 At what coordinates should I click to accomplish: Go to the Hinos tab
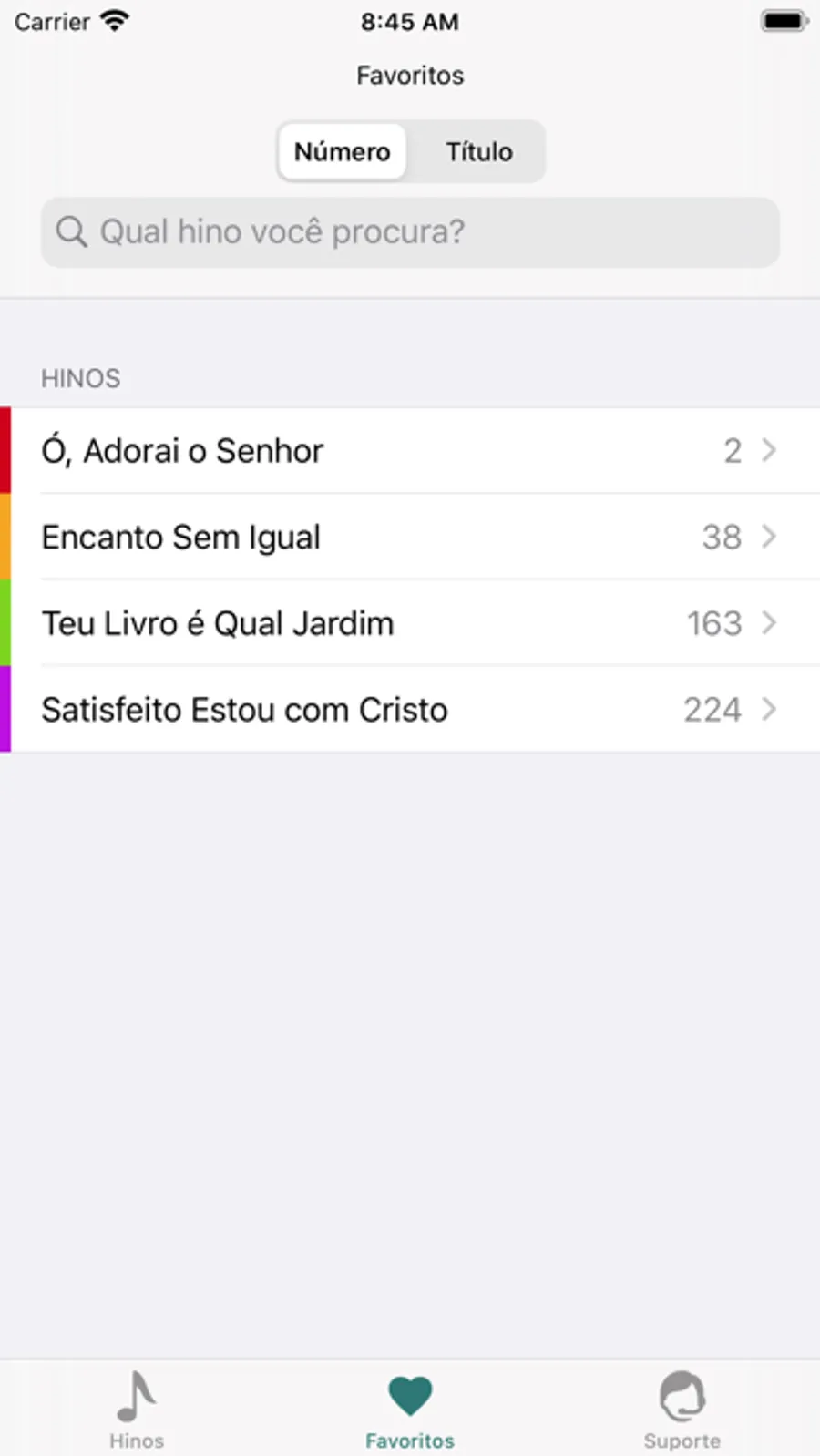pos(137,1410)
